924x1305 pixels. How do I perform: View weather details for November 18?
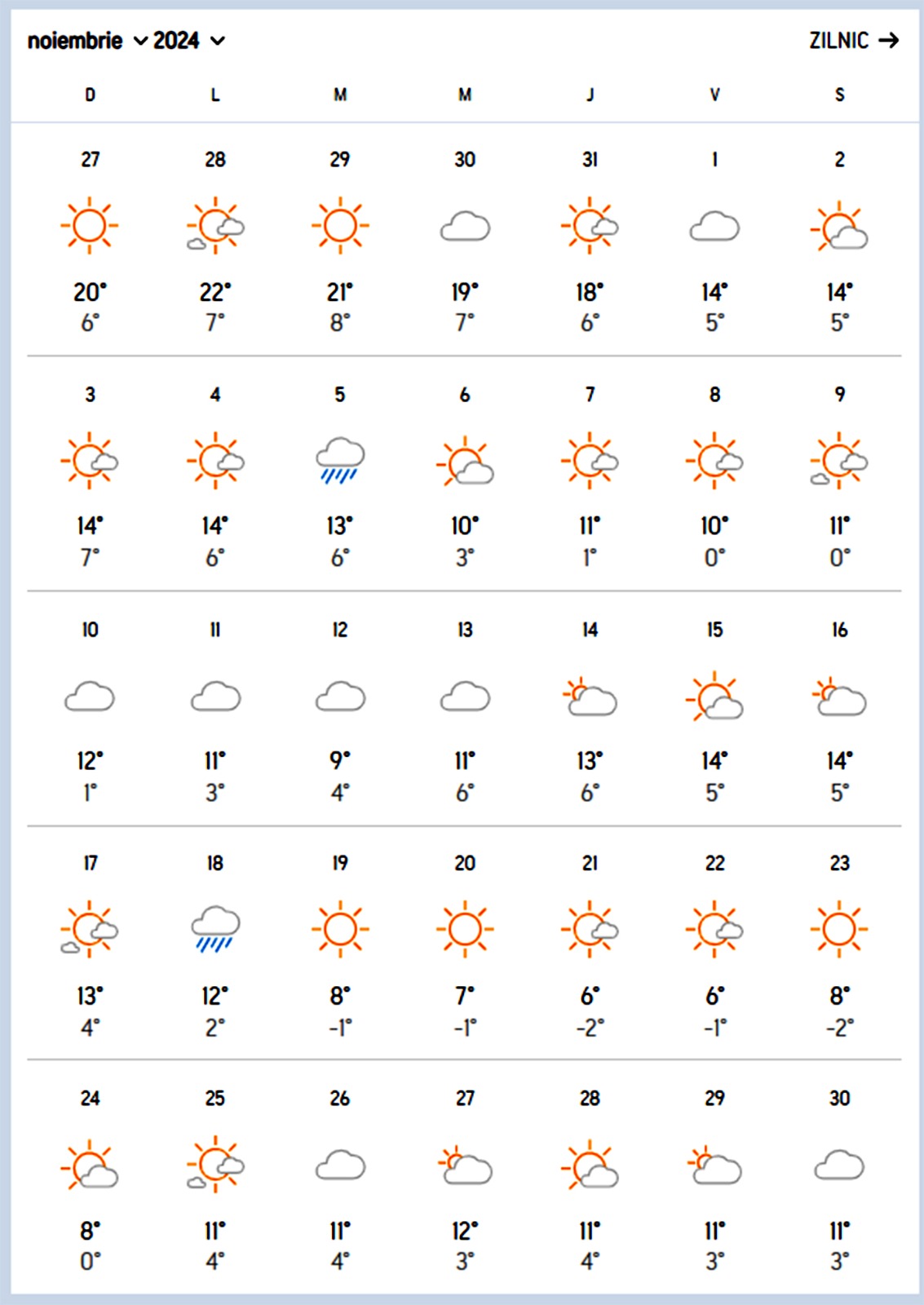point(215,942)
